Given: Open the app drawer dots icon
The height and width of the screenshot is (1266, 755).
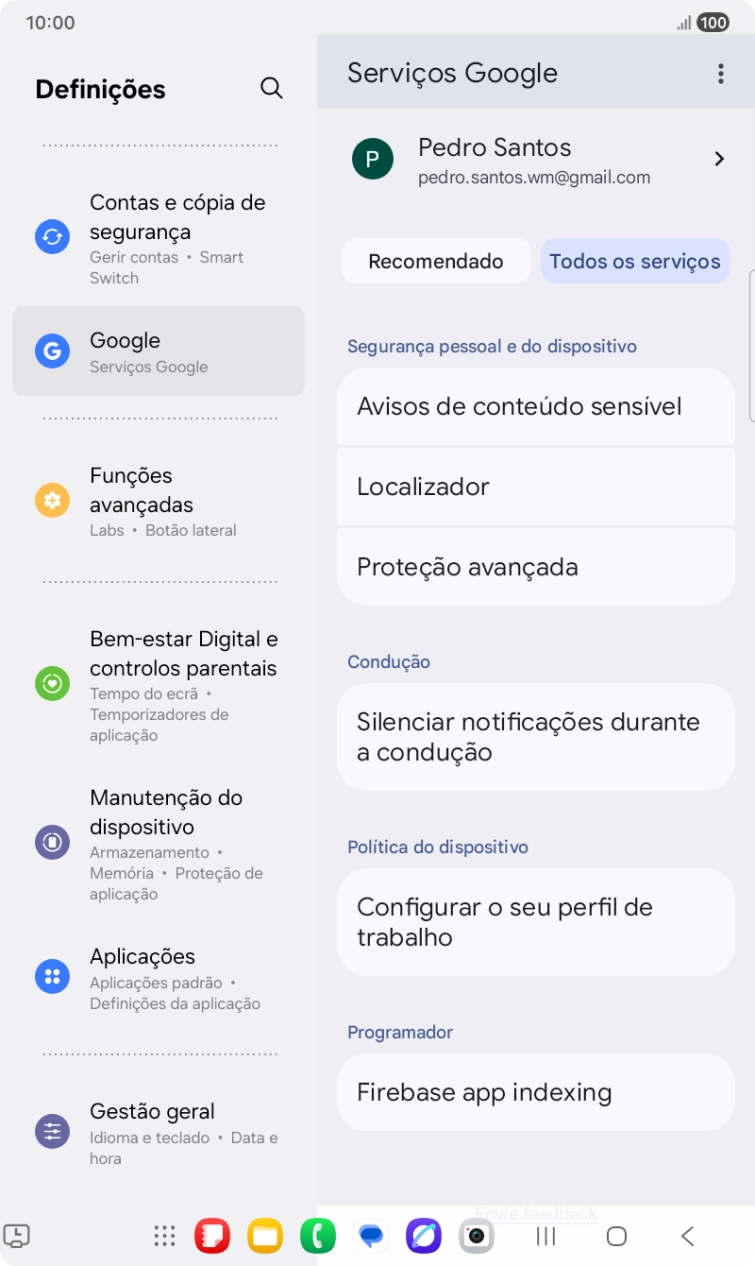Looking at the screenshot, I should (x=163, y=1237).
